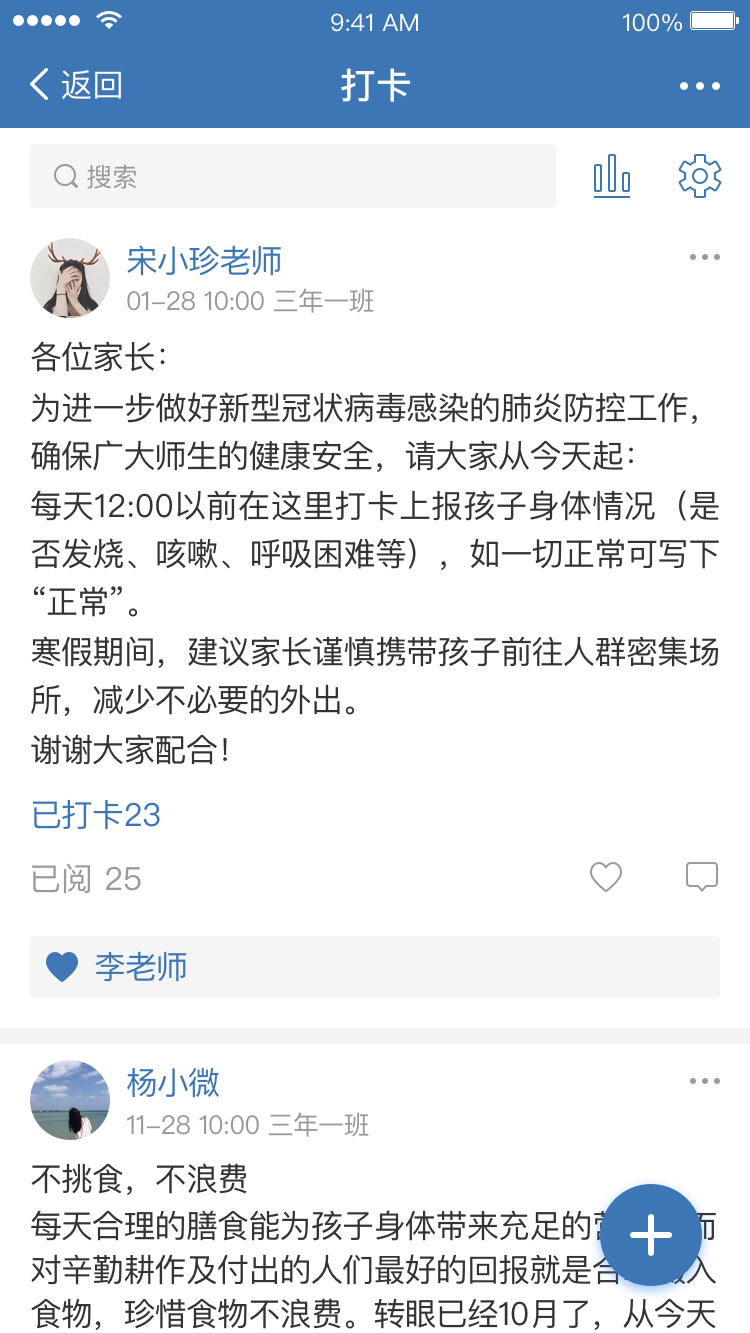The width and height of the screenshot is (750, 1333).
Task: Open more options on 杨小微's post
Action: click(x=704, y=1081)
